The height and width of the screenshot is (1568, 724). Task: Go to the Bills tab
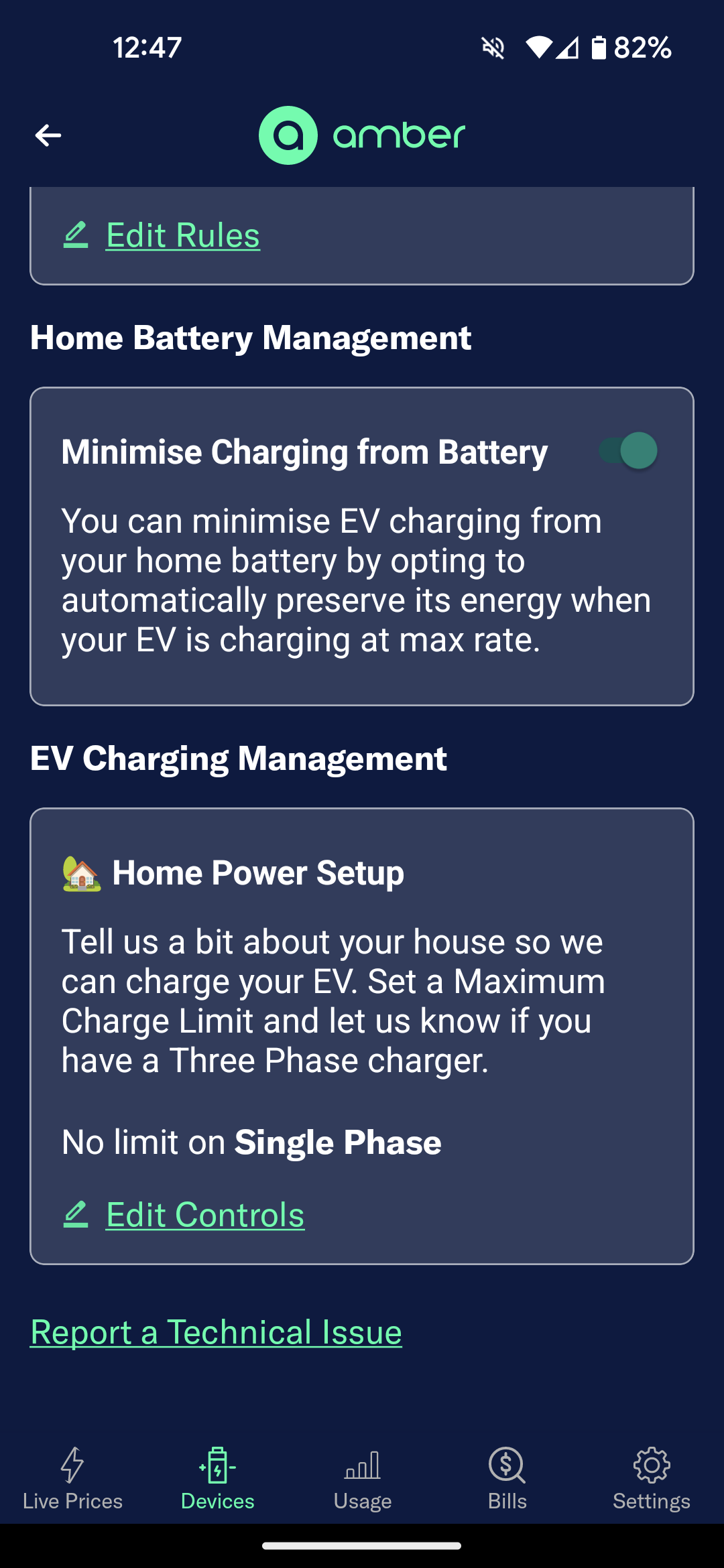tap(507, 1479)
